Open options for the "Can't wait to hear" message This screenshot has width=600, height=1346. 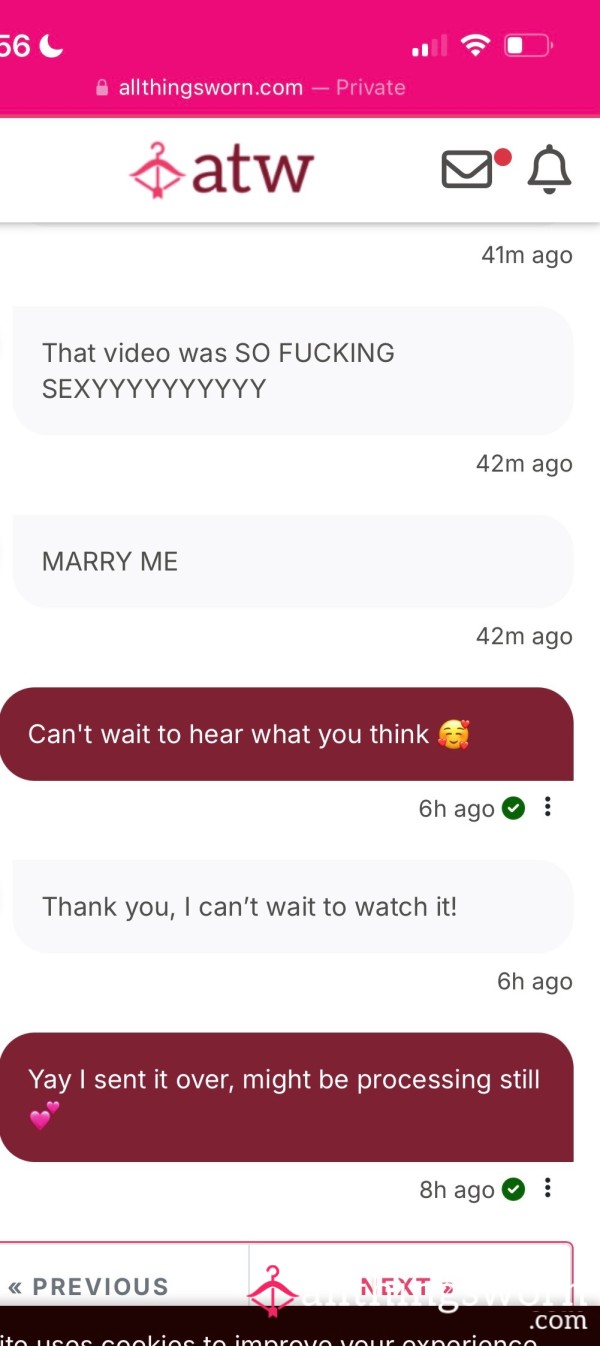pyautogui.click(x=547, y=807)
